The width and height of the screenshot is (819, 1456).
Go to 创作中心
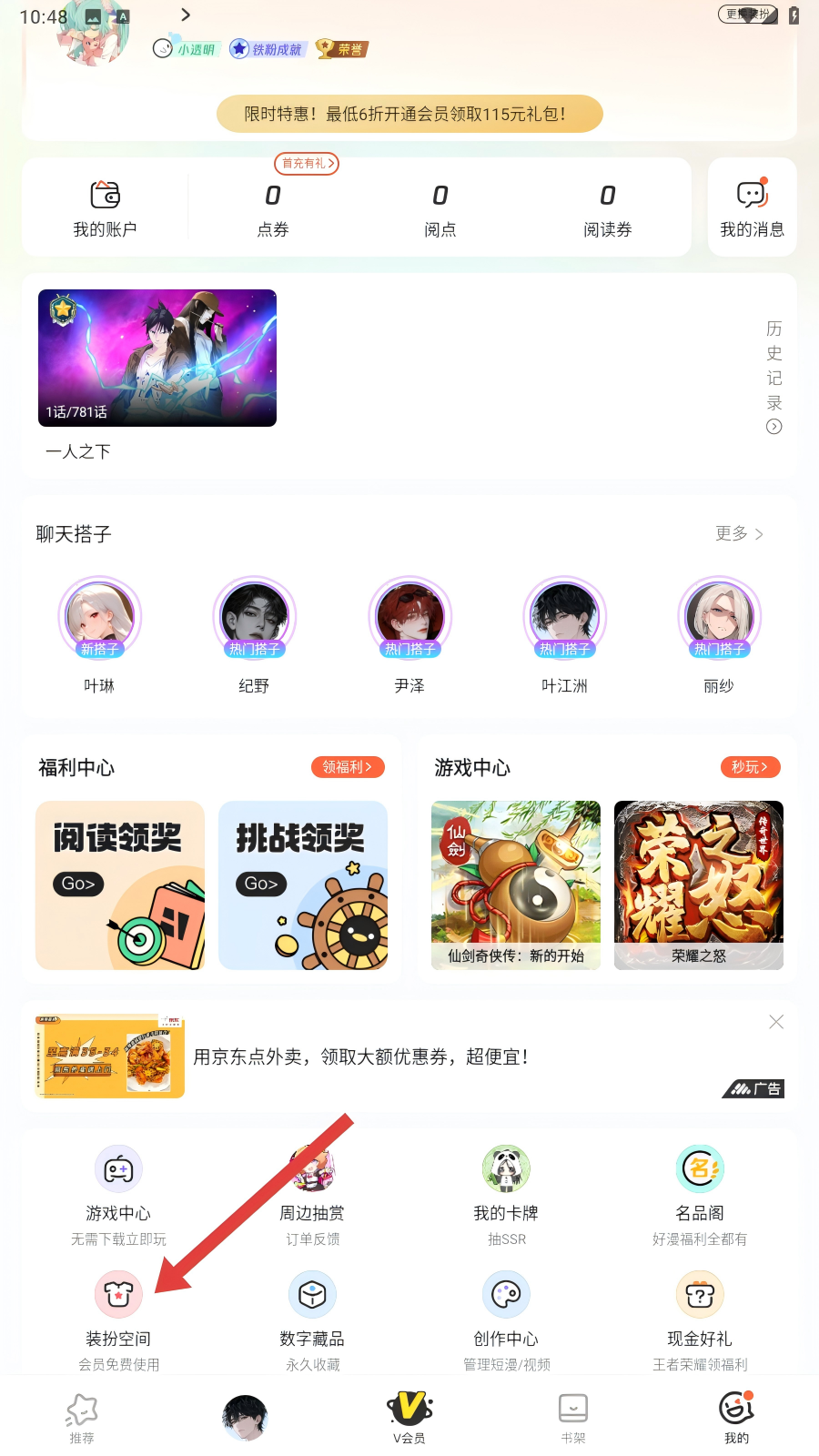coord(506,1310)
